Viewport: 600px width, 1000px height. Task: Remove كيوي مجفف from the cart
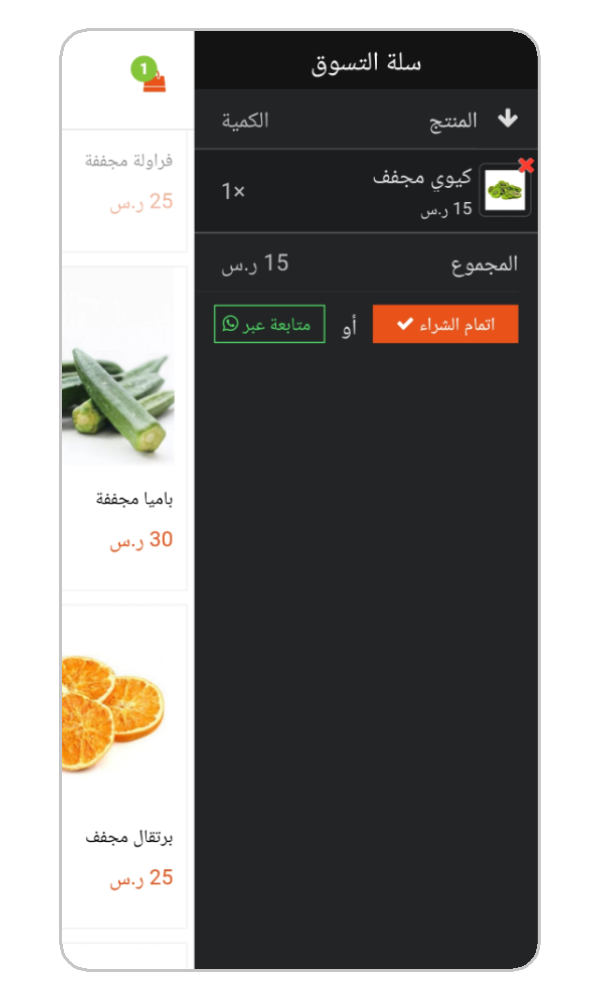point(526,166)
